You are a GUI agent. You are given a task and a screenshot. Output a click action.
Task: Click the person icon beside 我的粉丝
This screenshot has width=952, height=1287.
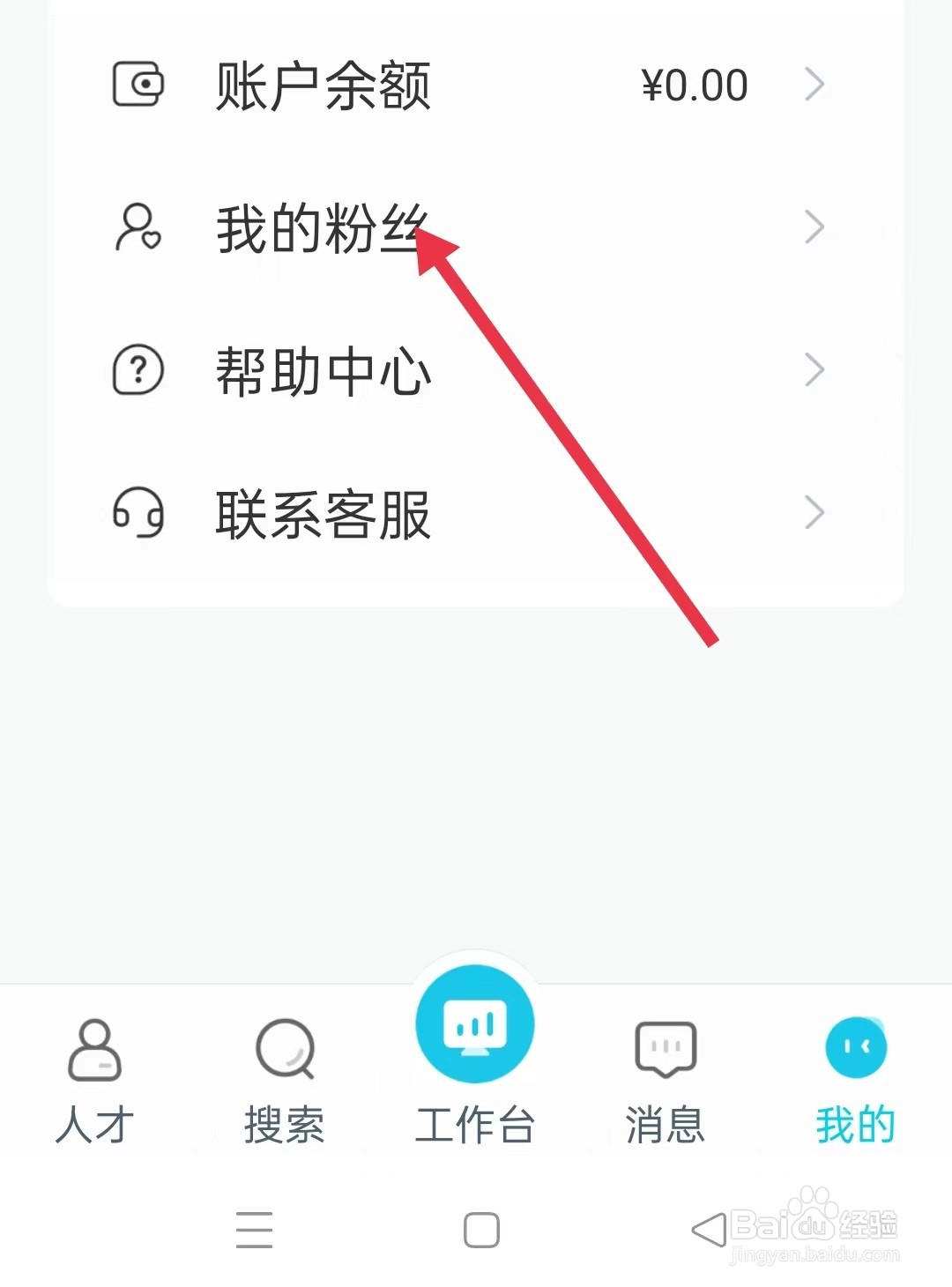point(137,227)
